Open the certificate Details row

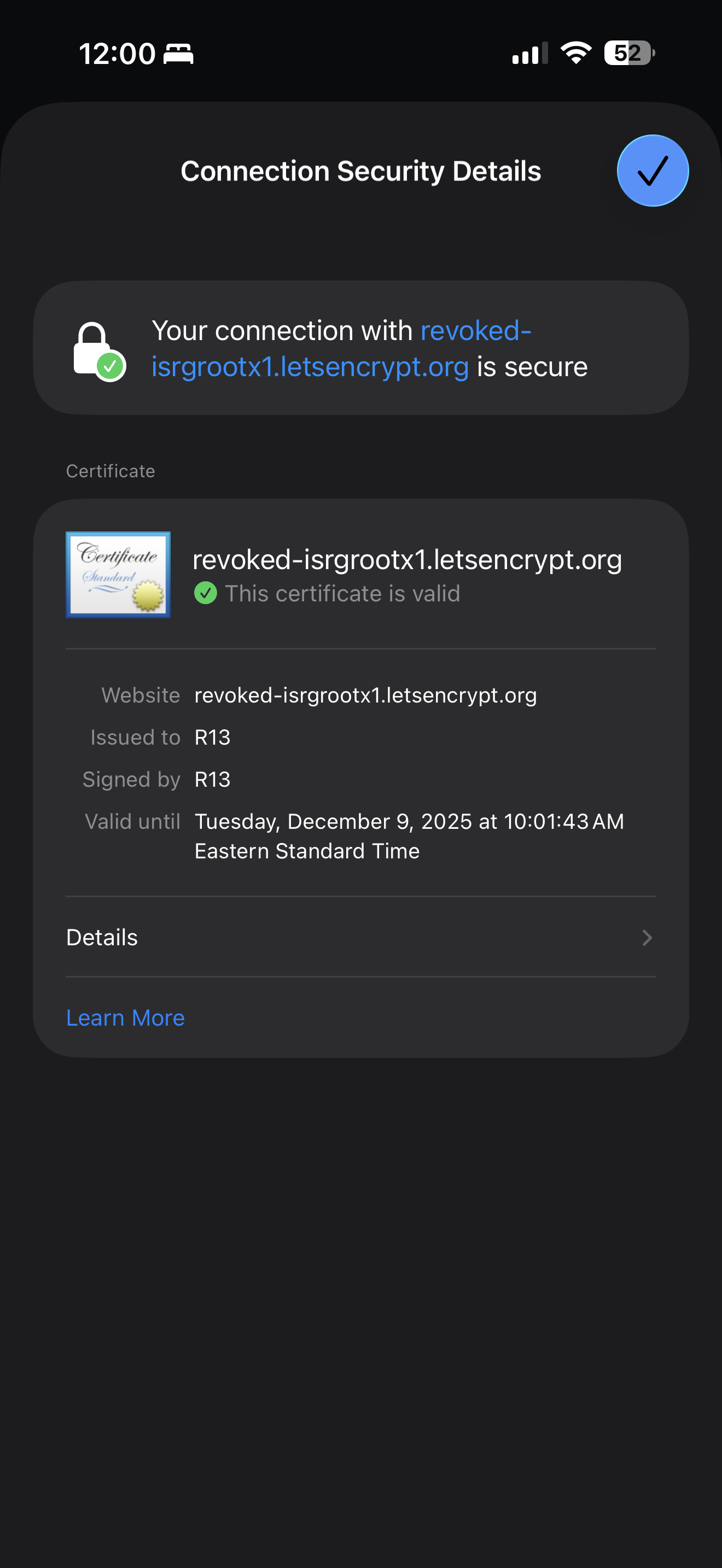click(x=360, y=937)
